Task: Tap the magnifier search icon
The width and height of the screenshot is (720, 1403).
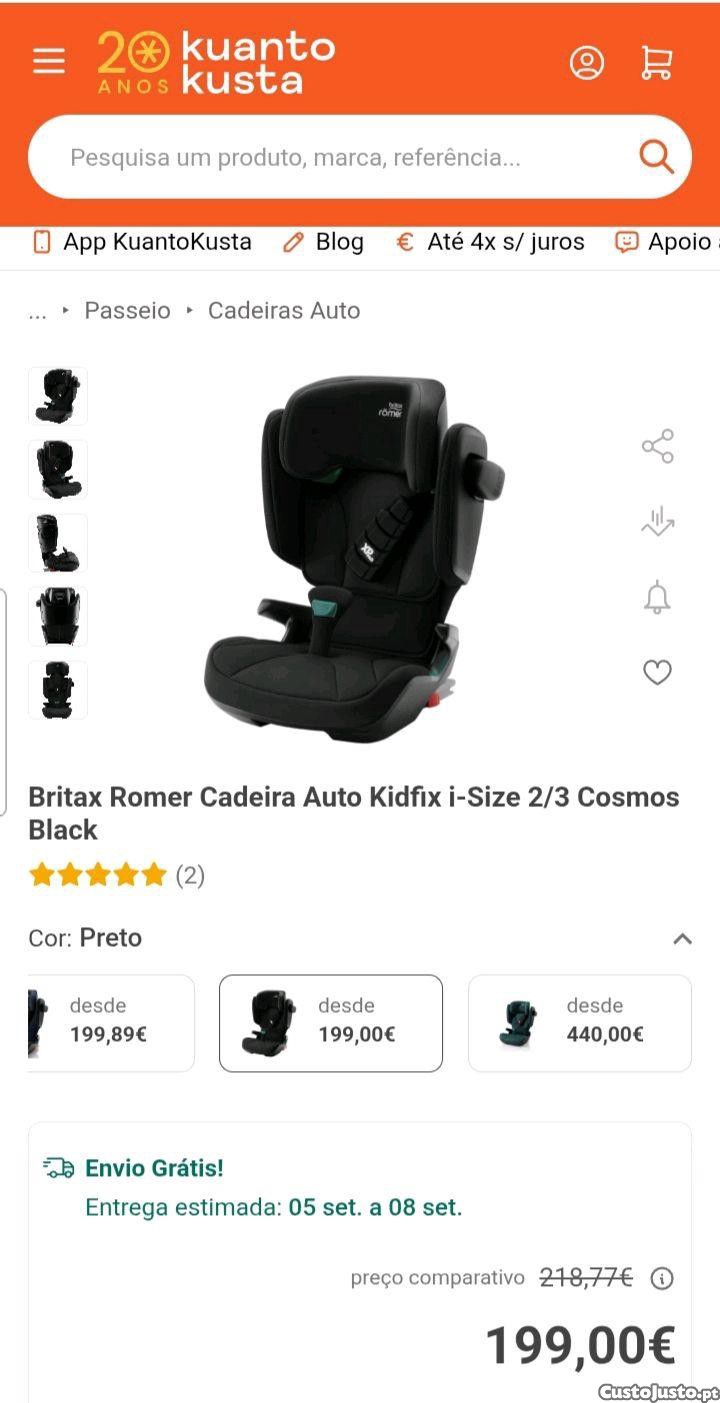Action: 656,157
